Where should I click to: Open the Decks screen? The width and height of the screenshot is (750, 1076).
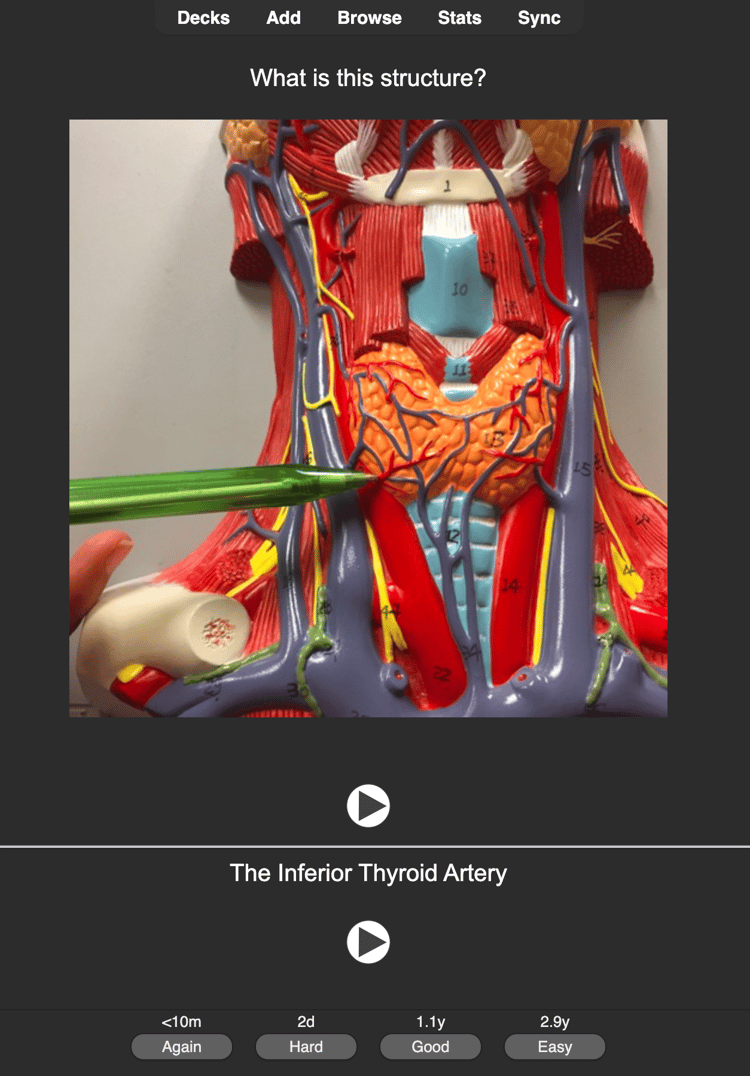203,18
